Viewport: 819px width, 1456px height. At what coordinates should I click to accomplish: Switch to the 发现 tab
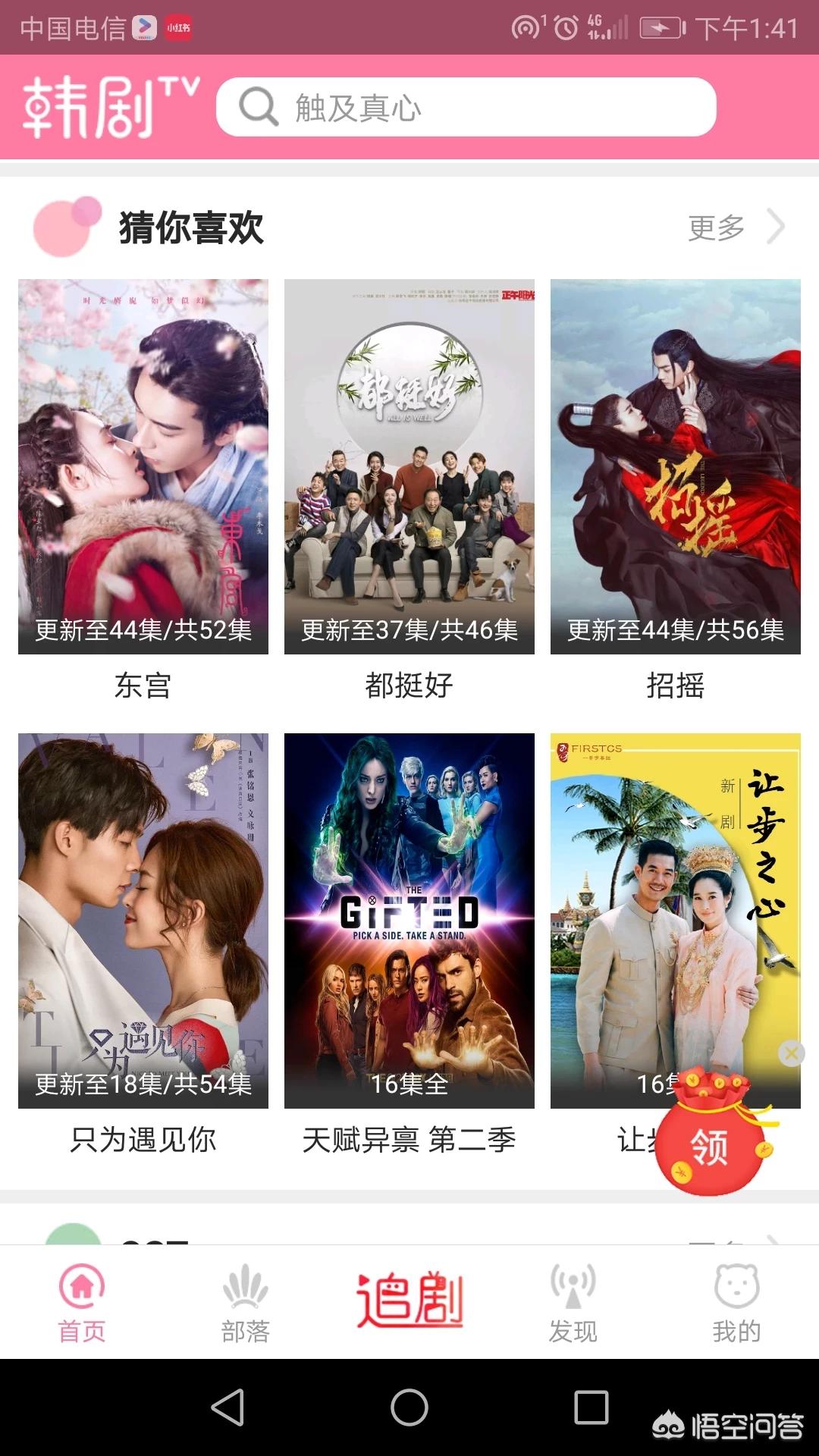coord(573,1302)
